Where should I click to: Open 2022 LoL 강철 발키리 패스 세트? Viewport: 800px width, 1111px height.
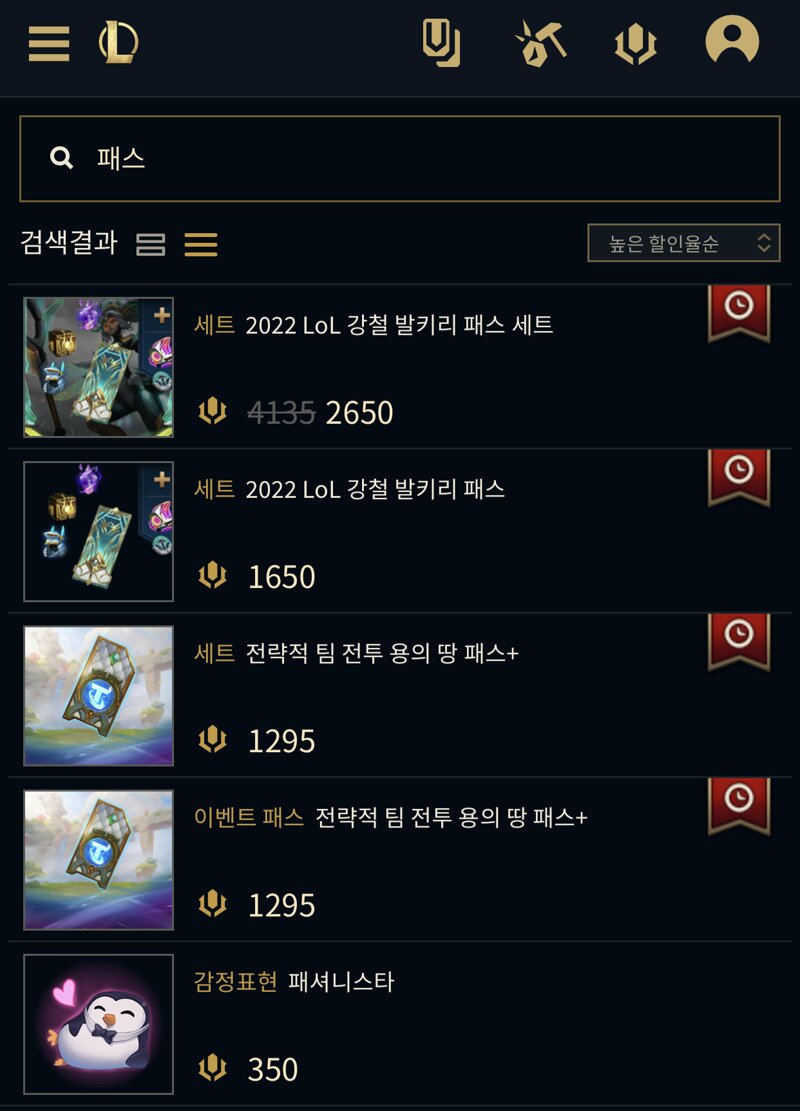[398, 325]
